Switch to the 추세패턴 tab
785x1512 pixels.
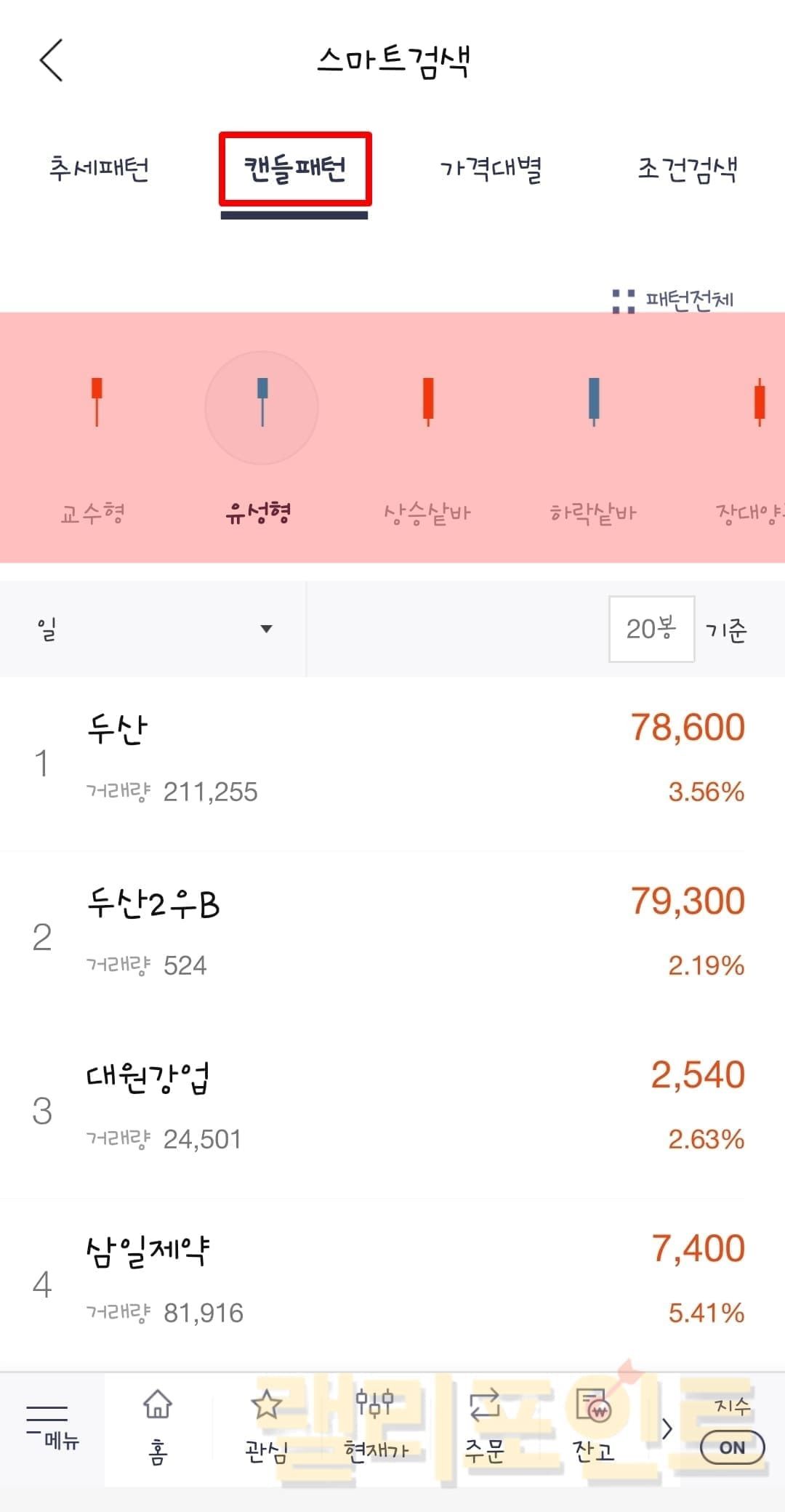click(100, 169)
